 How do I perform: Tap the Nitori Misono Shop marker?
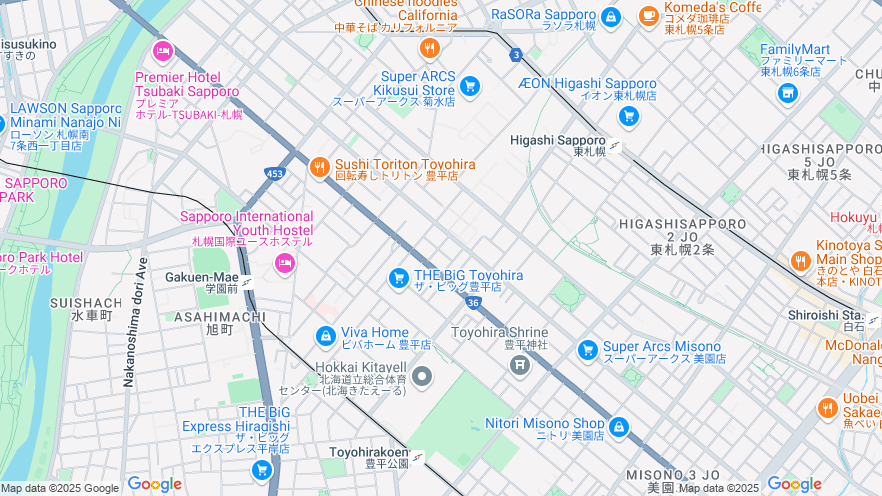click(619, 428)
